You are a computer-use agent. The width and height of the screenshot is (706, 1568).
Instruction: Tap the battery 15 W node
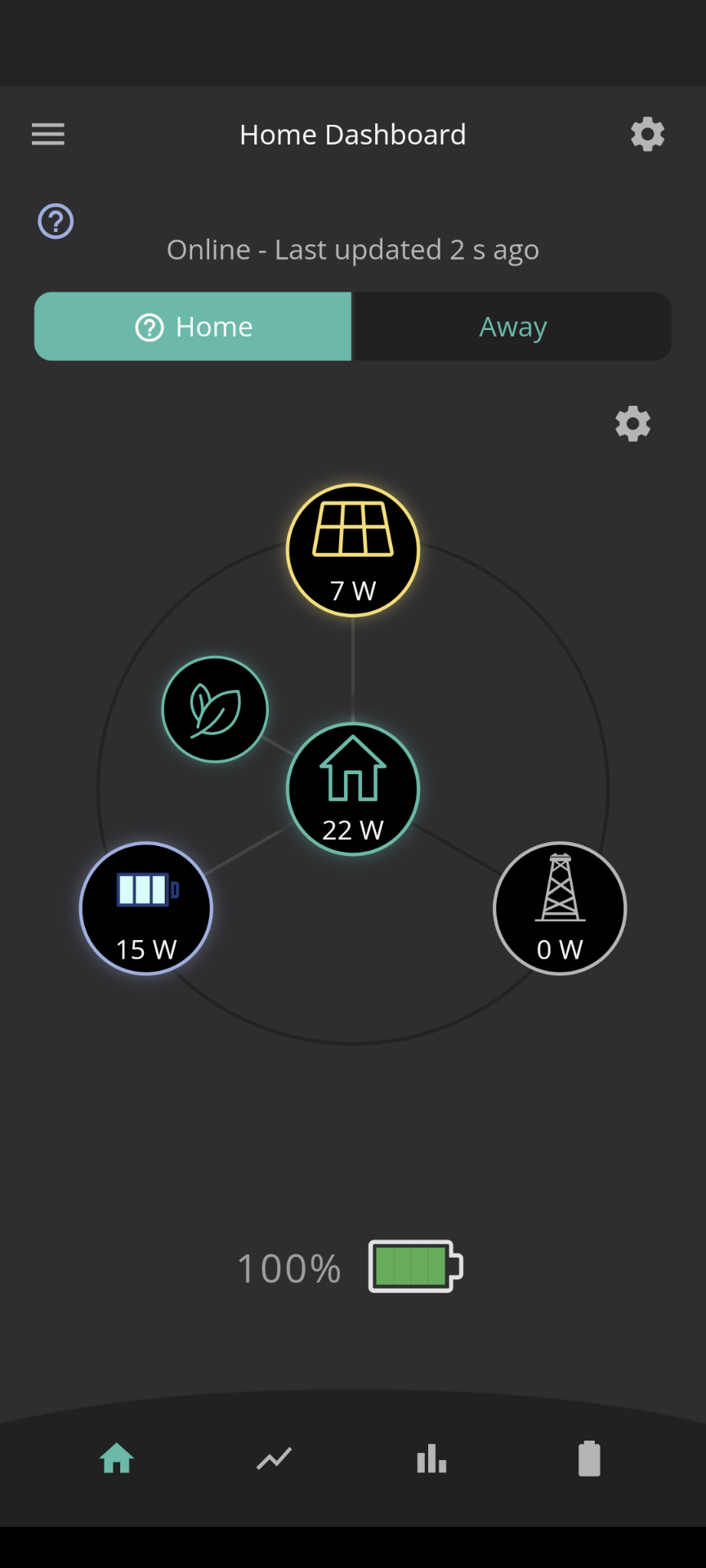point(146,909)
